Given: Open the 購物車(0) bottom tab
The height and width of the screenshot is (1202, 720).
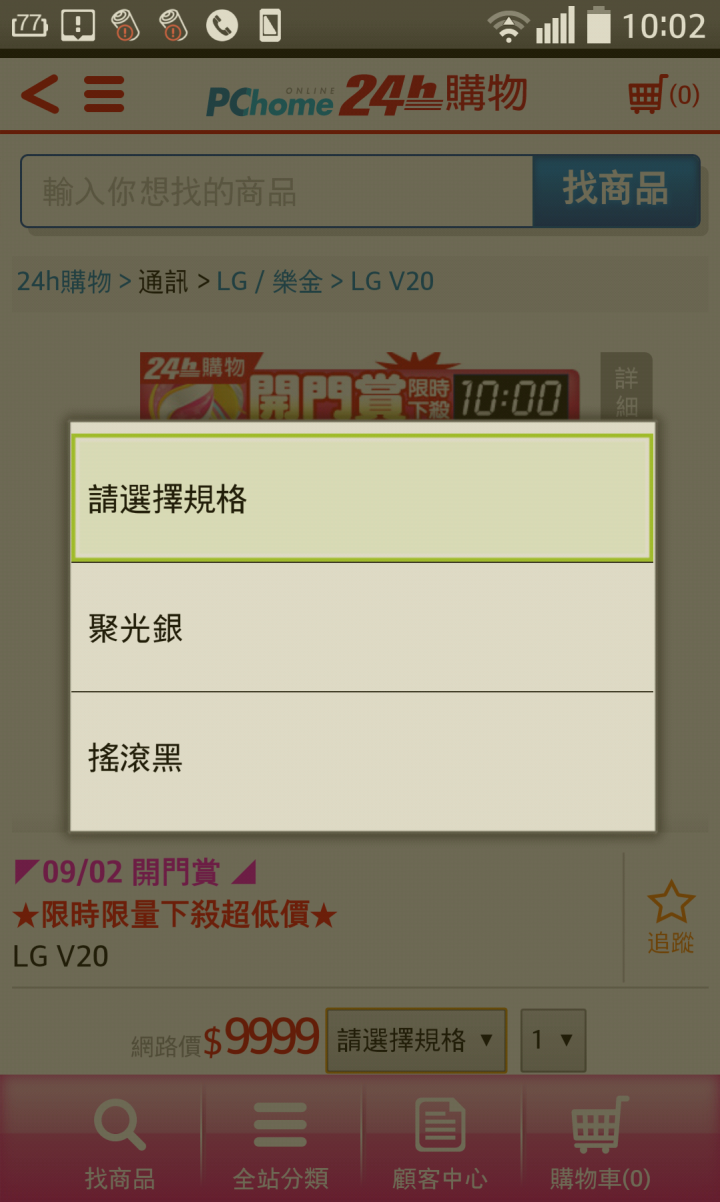Looking at the screenshot, I should point(600,1142).
